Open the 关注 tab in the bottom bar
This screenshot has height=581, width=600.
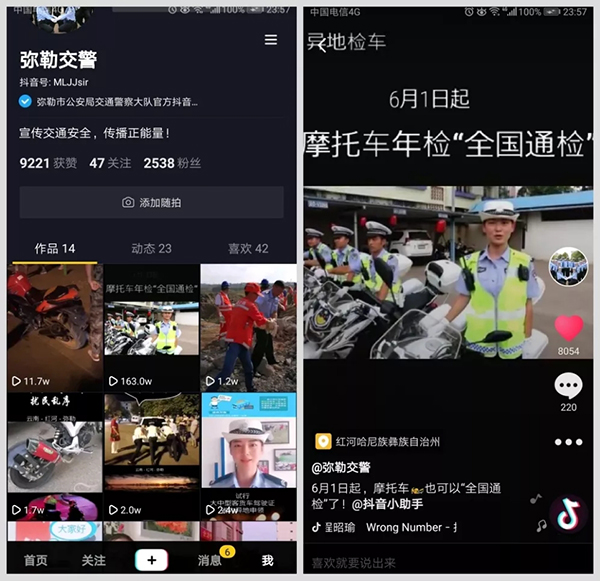tap(93, 561)
